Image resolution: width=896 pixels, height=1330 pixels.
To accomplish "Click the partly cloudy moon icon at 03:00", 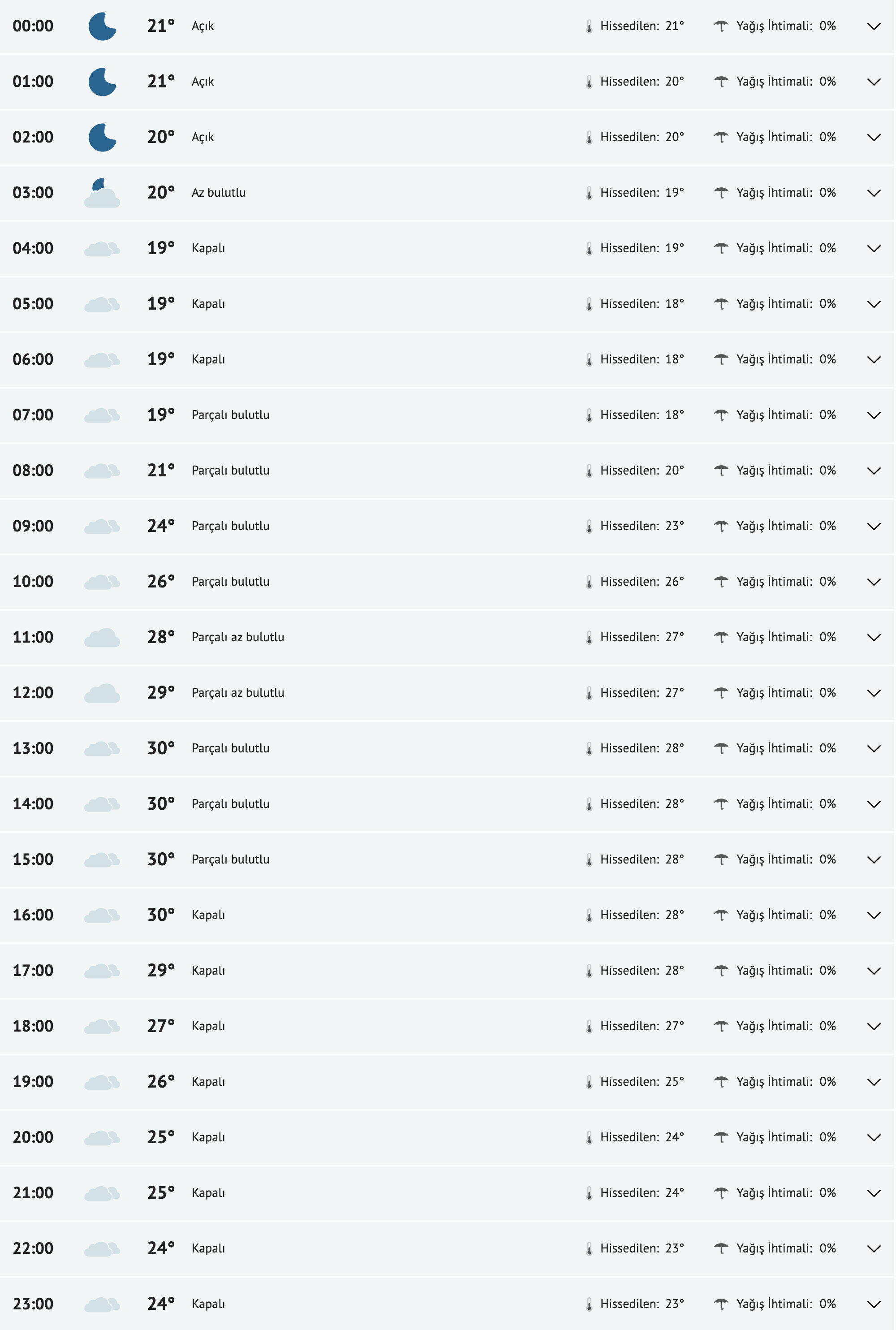I will (103, 192).
